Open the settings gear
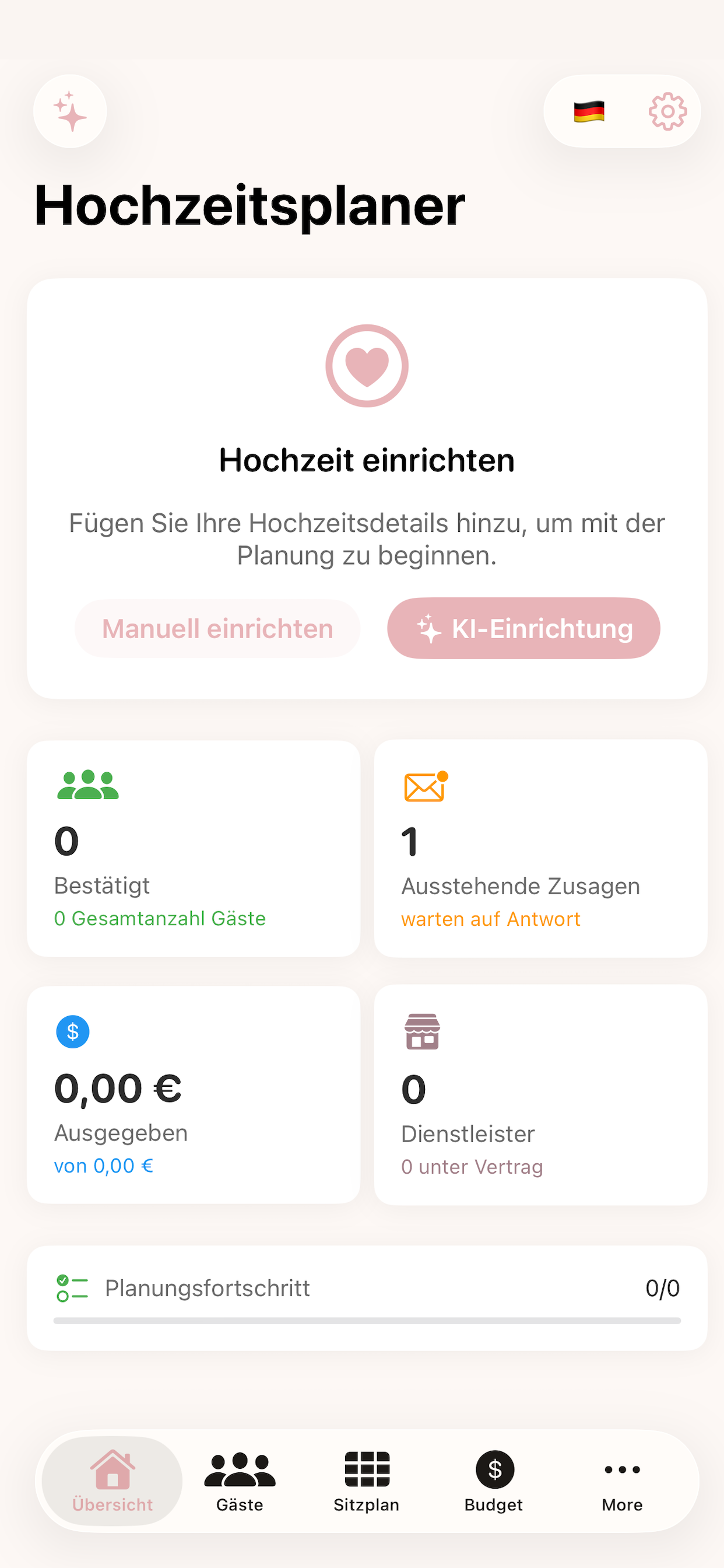 (x=667, y=111)
